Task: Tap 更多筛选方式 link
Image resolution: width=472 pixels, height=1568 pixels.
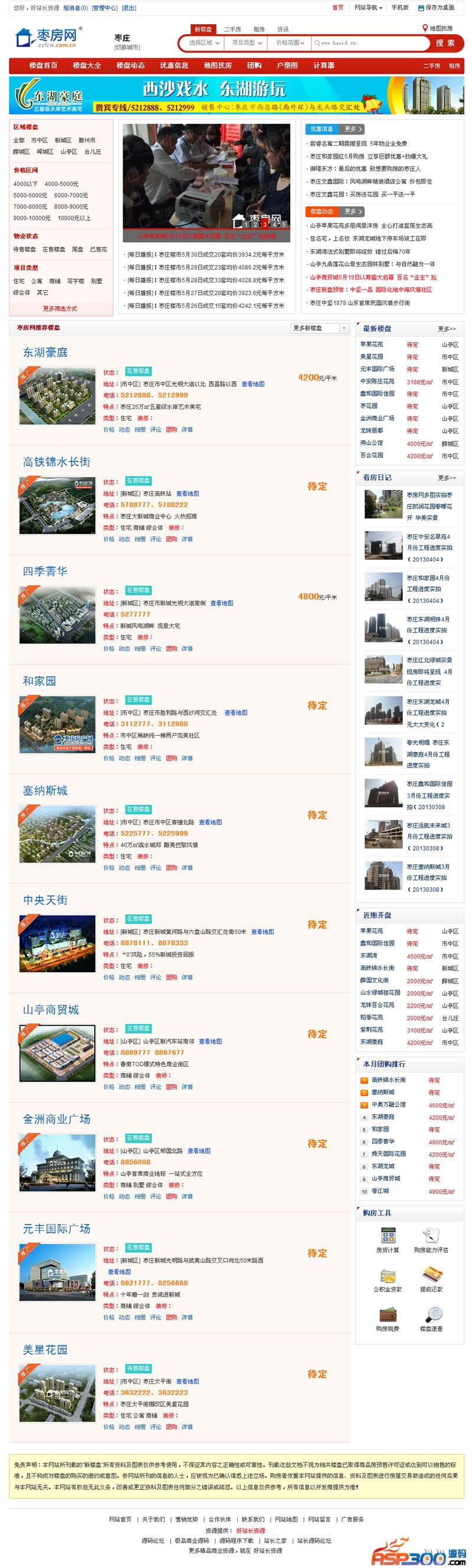Action: tap(60, 309)
